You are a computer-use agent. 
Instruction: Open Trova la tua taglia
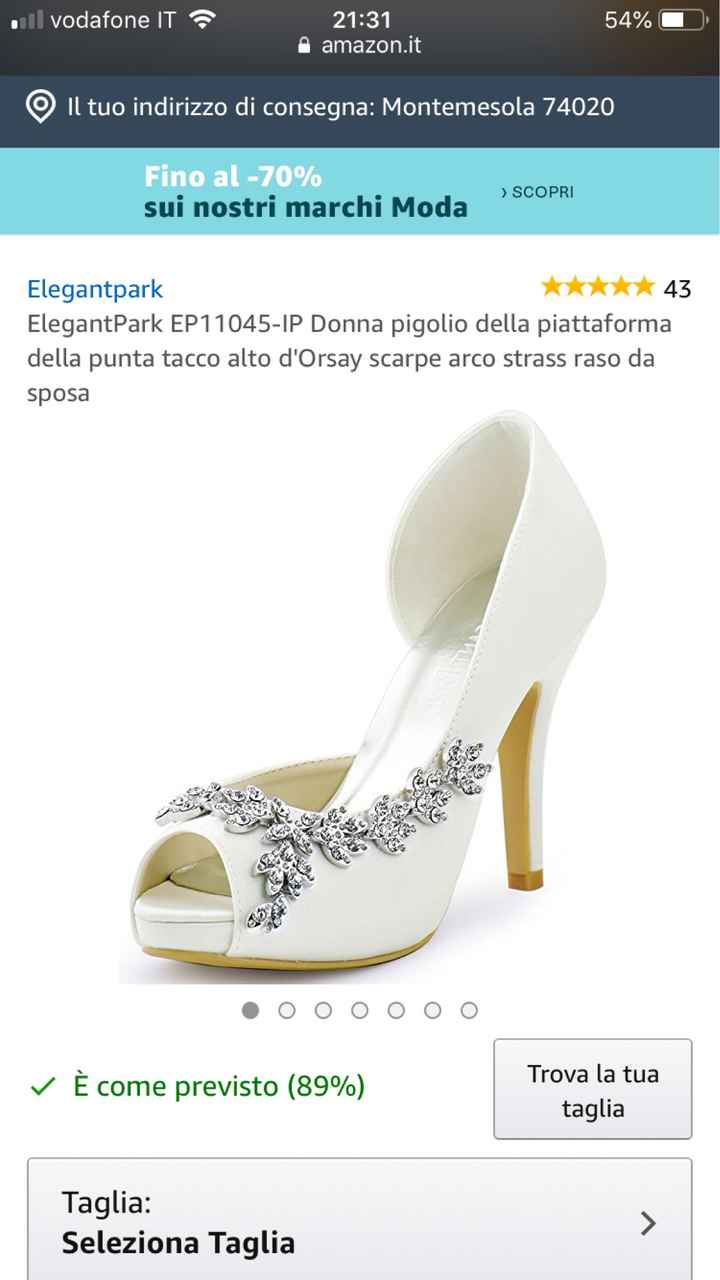(592, 1089)
